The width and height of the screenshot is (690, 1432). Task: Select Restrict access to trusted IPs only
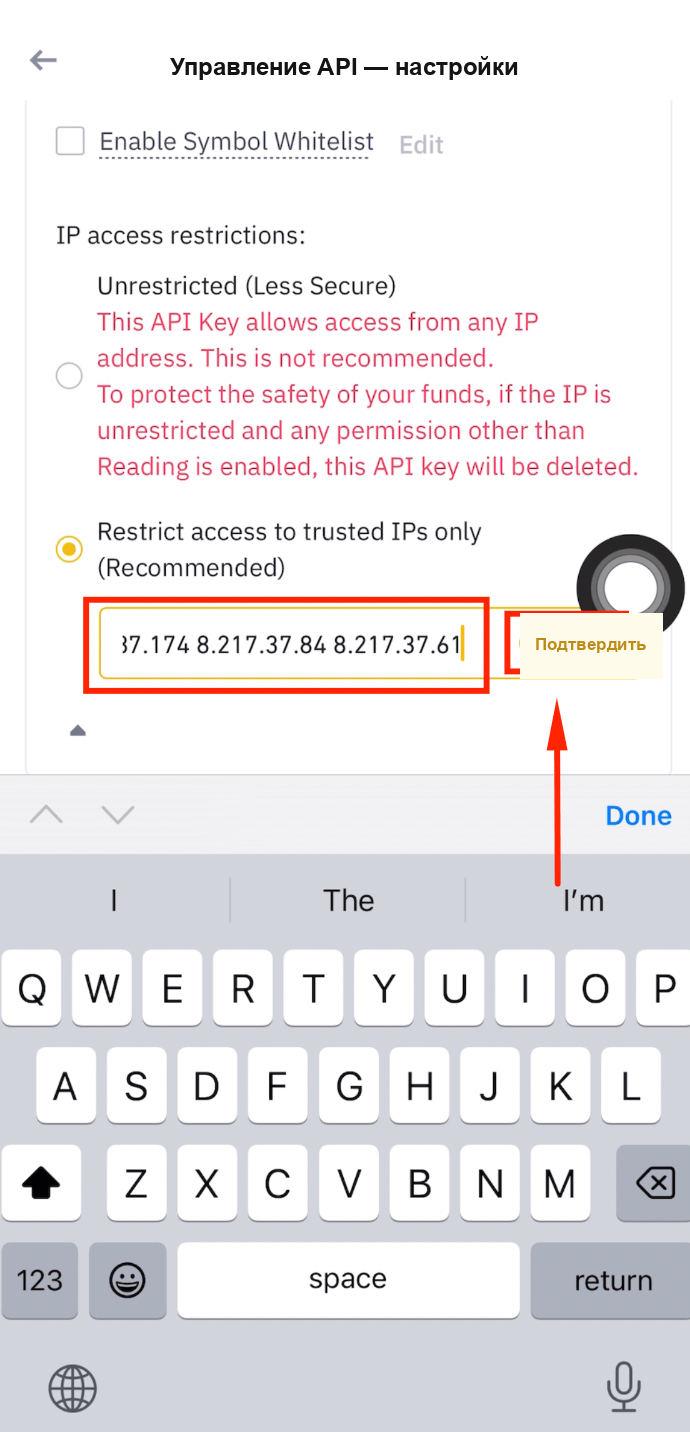[69, 549]
